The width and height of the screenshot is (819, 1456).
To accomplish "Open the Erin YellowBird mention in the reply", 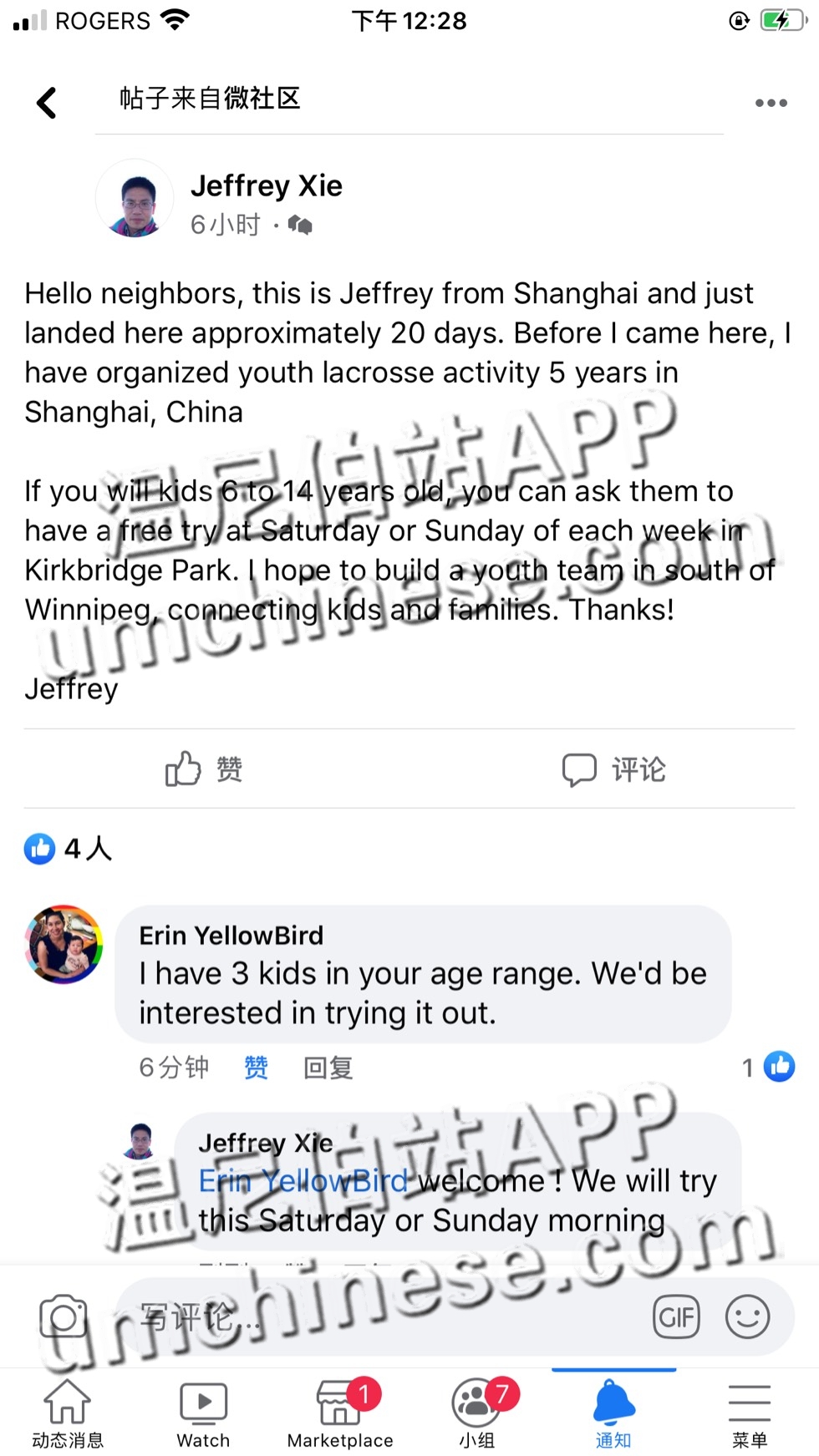I will (x=303, y=1180).
